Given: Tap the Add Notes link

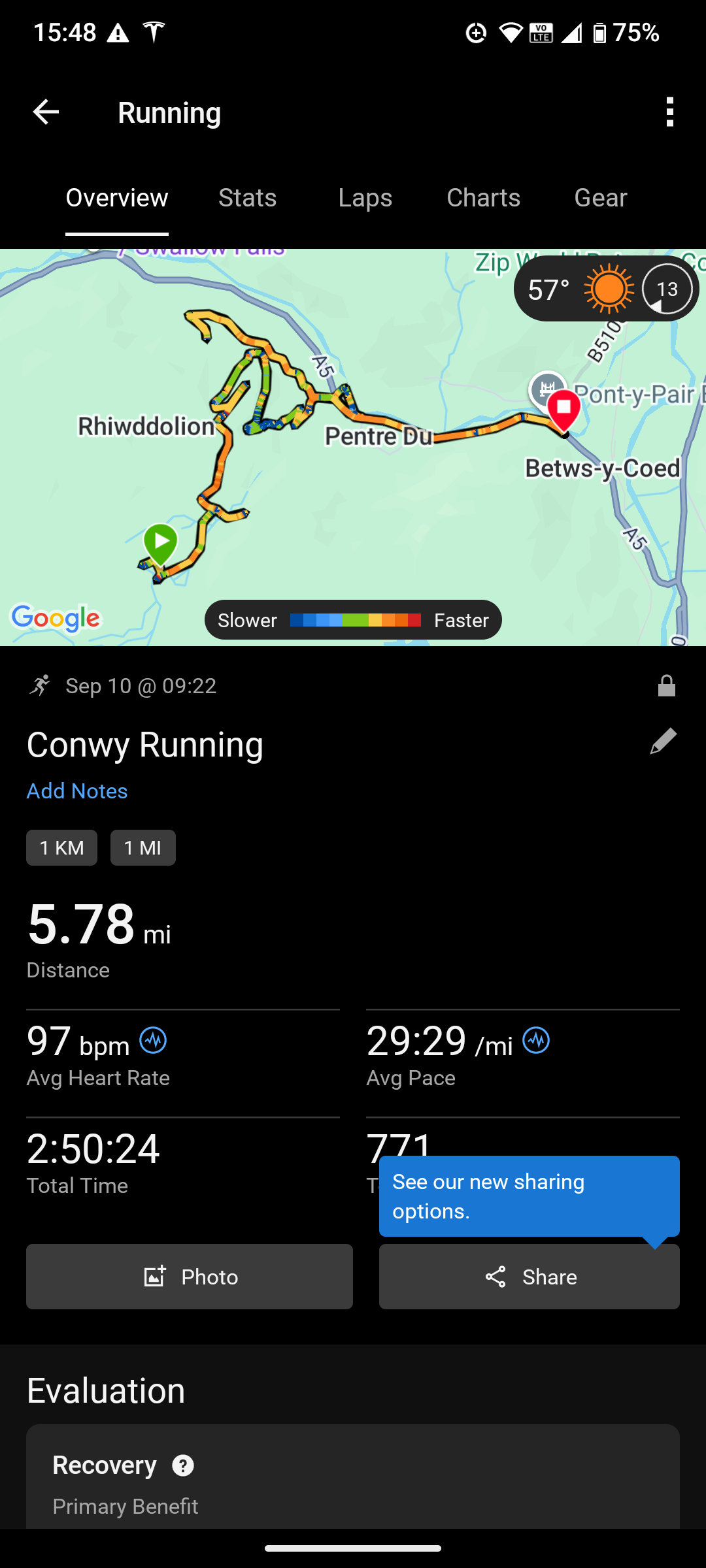Looking at the screenshot, I should coord(77,791).
